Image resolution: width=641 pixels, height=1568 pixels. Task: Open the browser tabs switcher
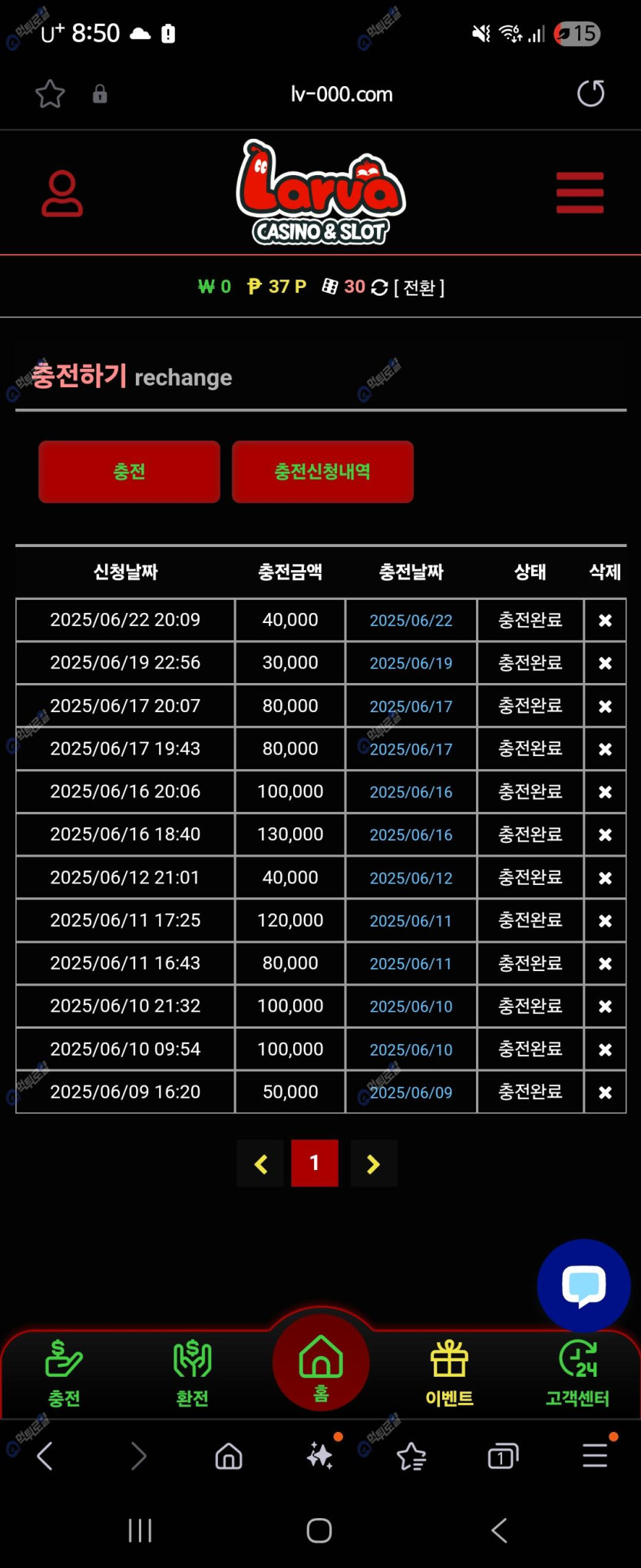(x=503, y=1456)
